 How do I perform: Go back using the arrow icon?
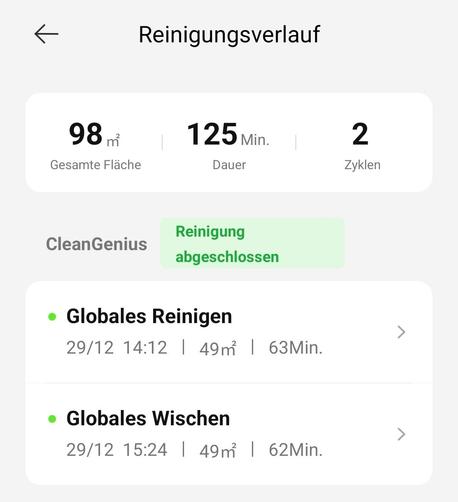click(x=46, y=34)
